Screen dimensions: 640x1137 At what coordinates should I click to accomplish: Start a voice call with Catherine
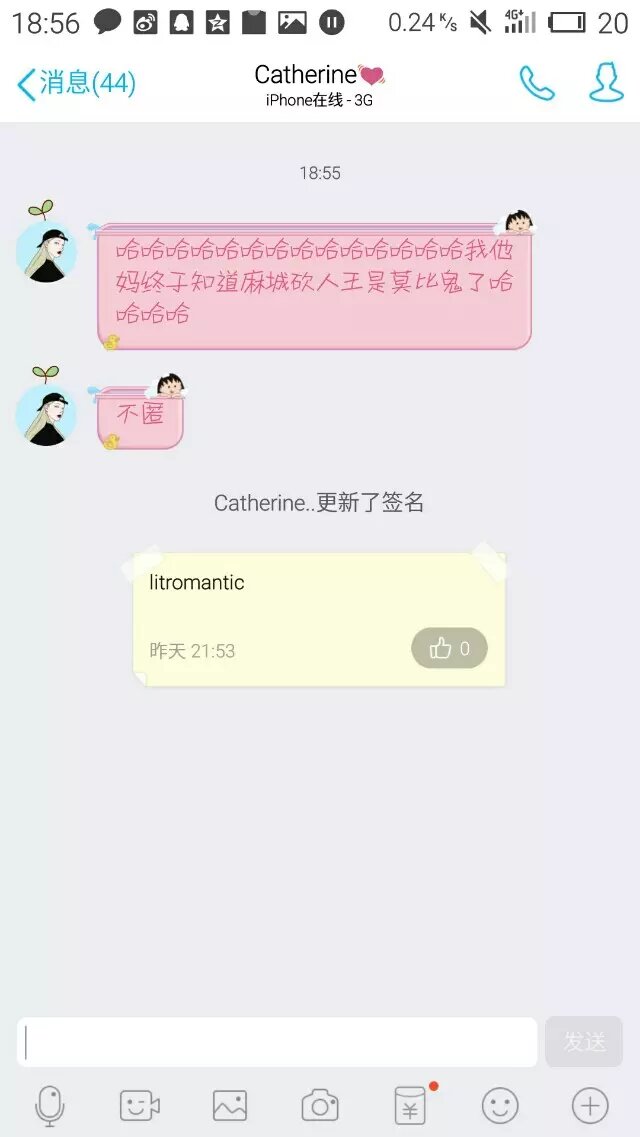click(537, 84)
